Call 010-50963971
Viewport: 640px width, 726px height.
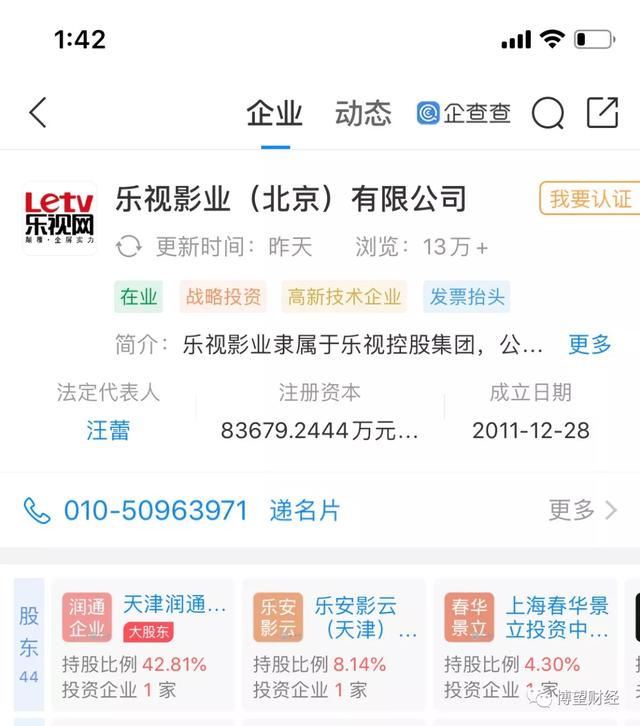click(155, 511)
